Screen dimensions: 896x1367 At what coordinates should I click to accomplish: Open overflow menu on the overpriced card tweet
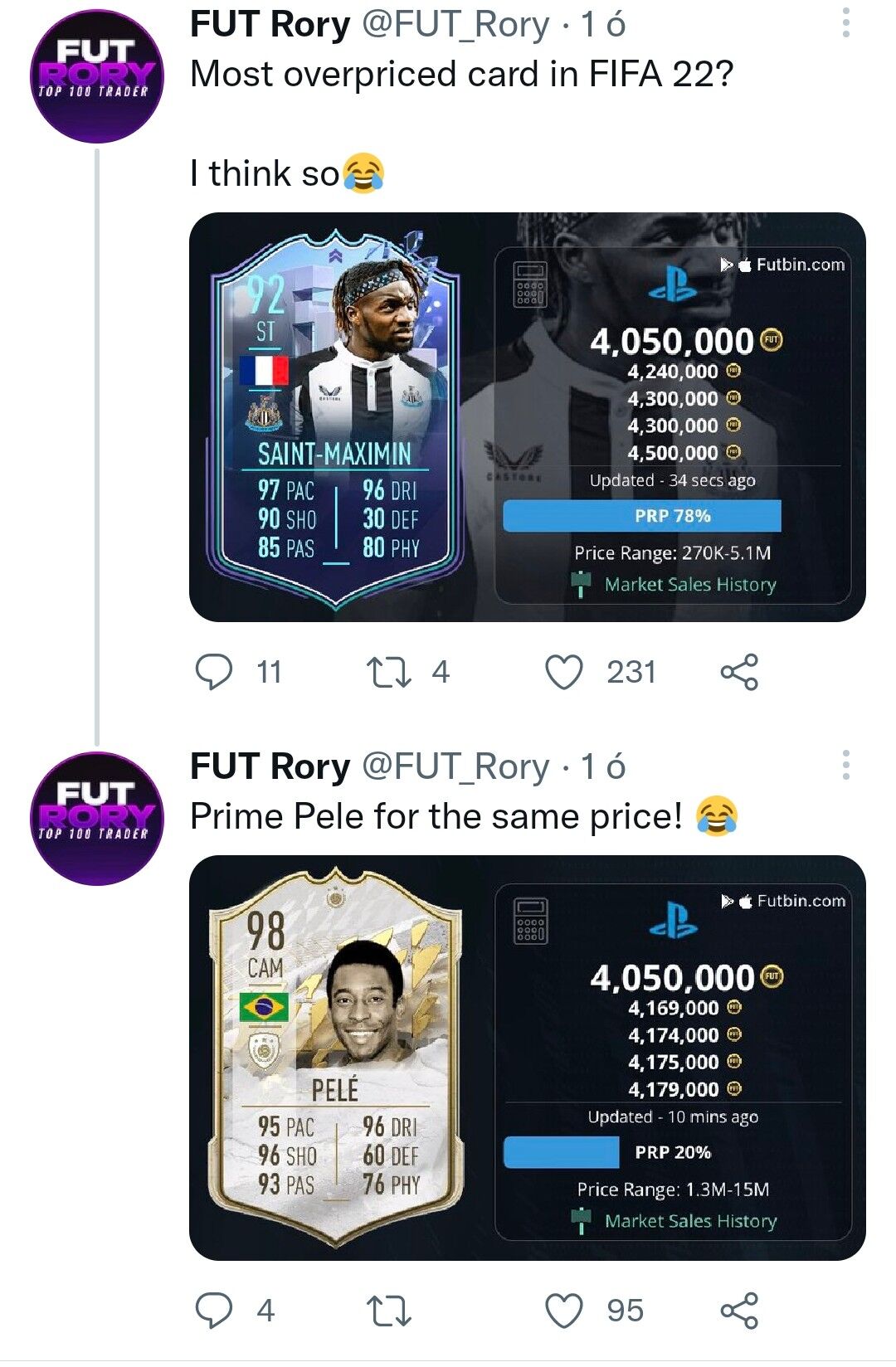(845, 23)
